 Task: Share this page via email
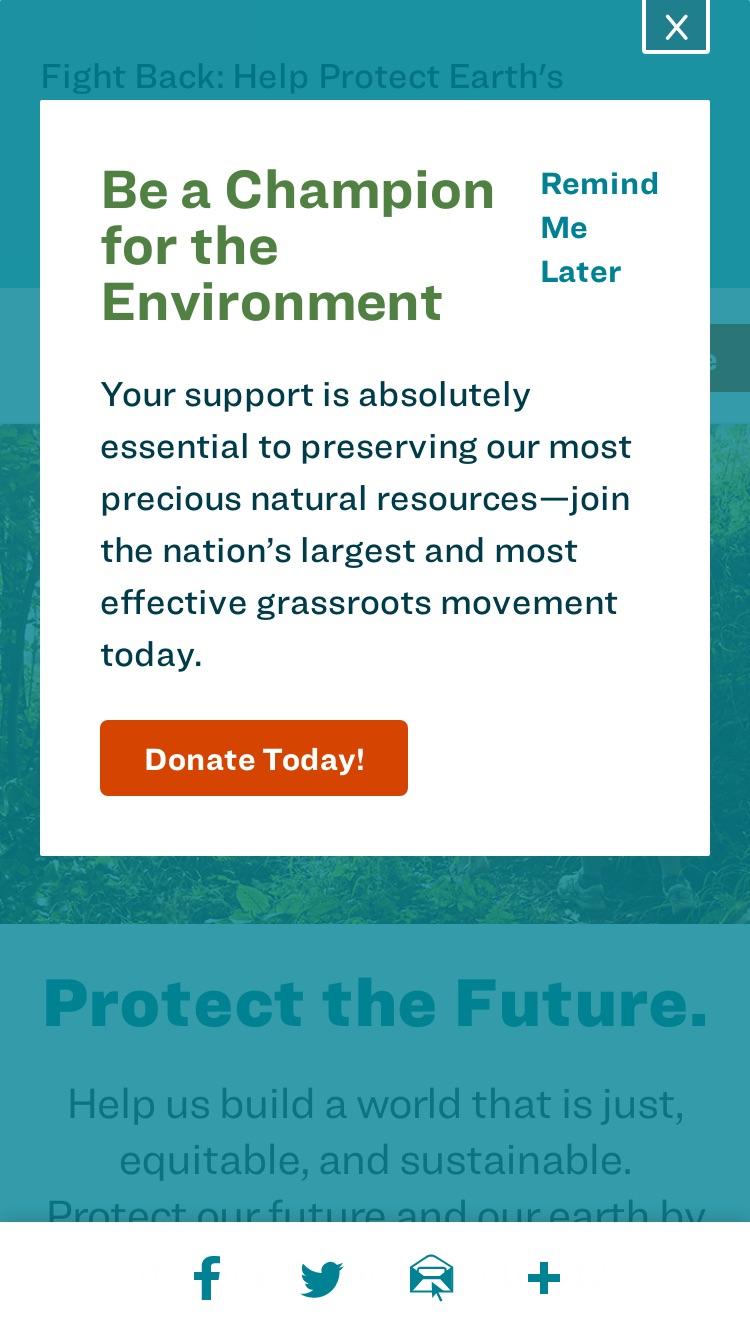pos(432,1279)
